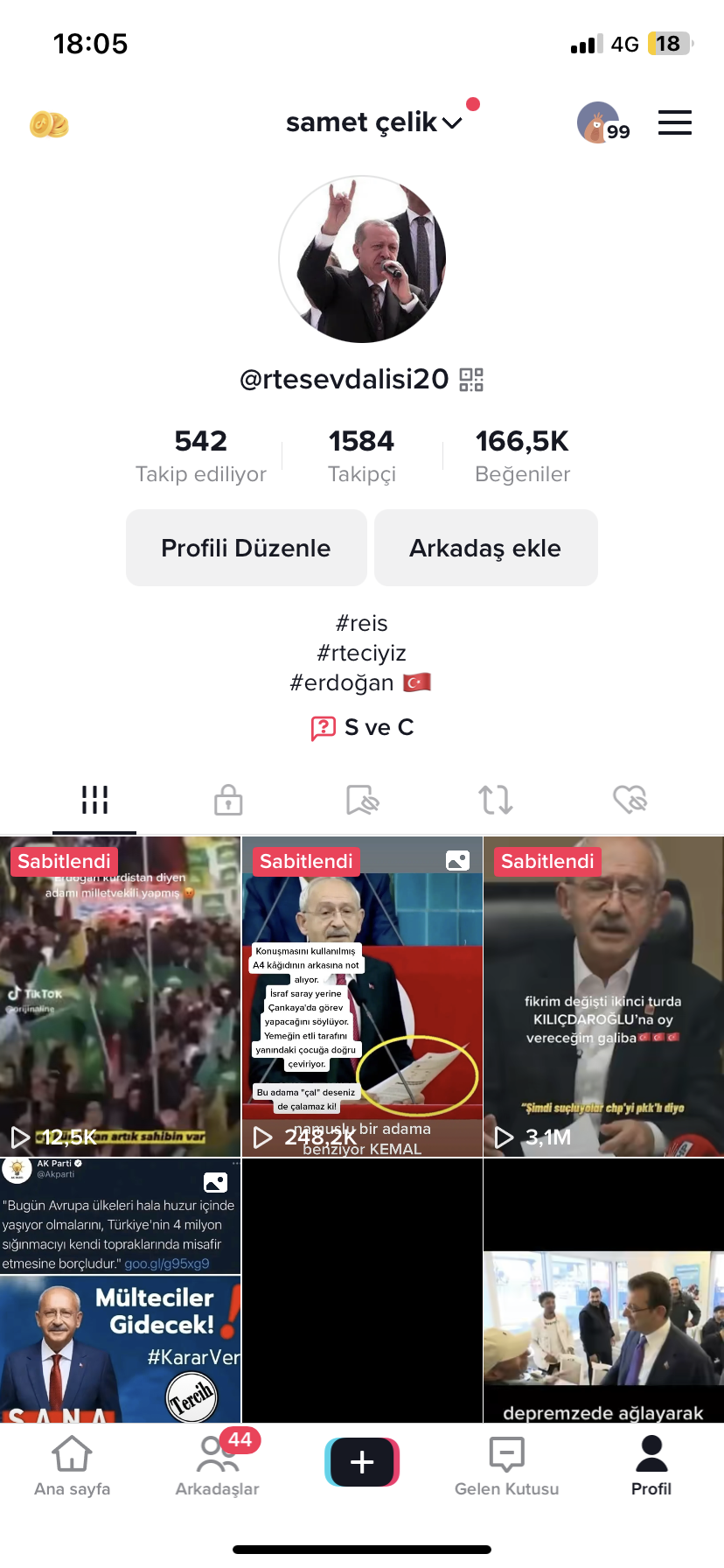Open the Mülteciler Gidecek post

(120, 1291)
